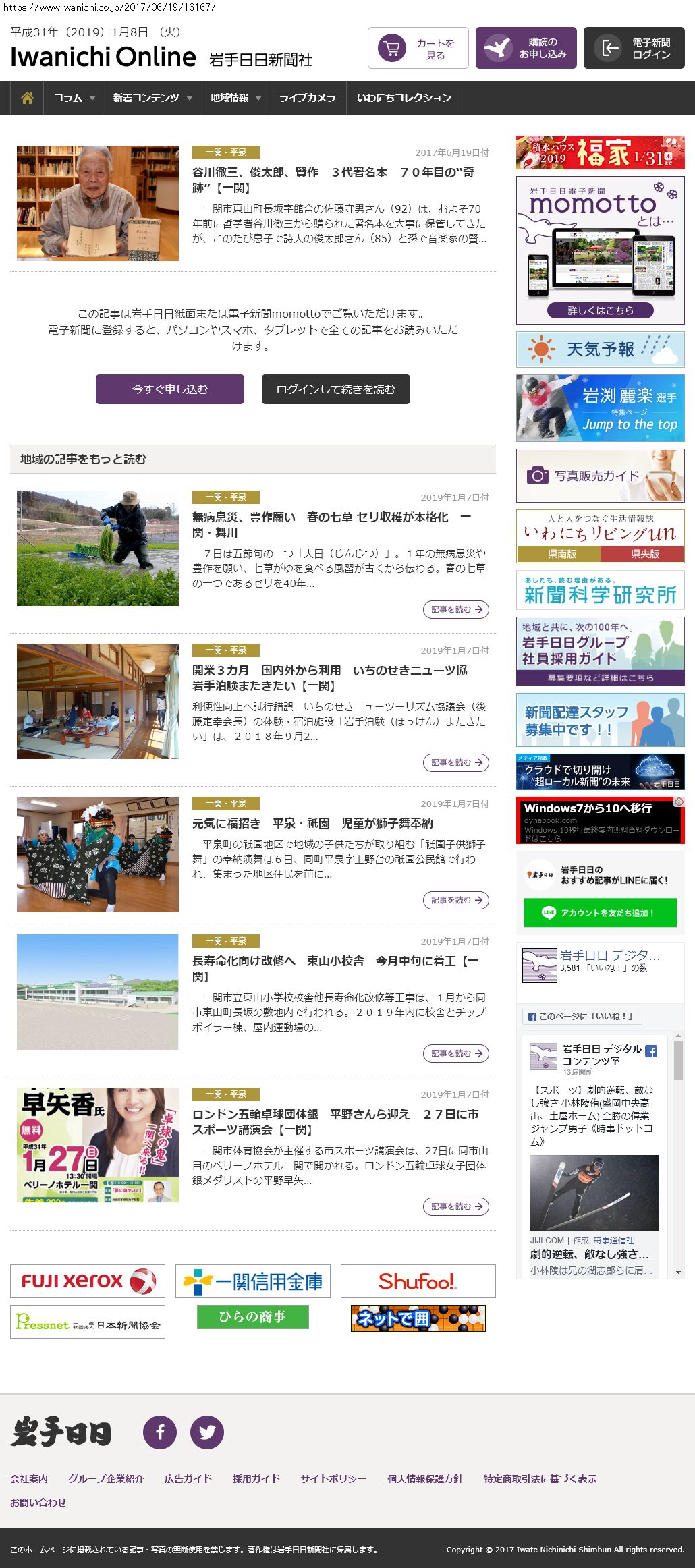The width and height of the screenshot is (695, 1568).
Task: Open the 天気予報 weather banner
Action: click(601, 349)
